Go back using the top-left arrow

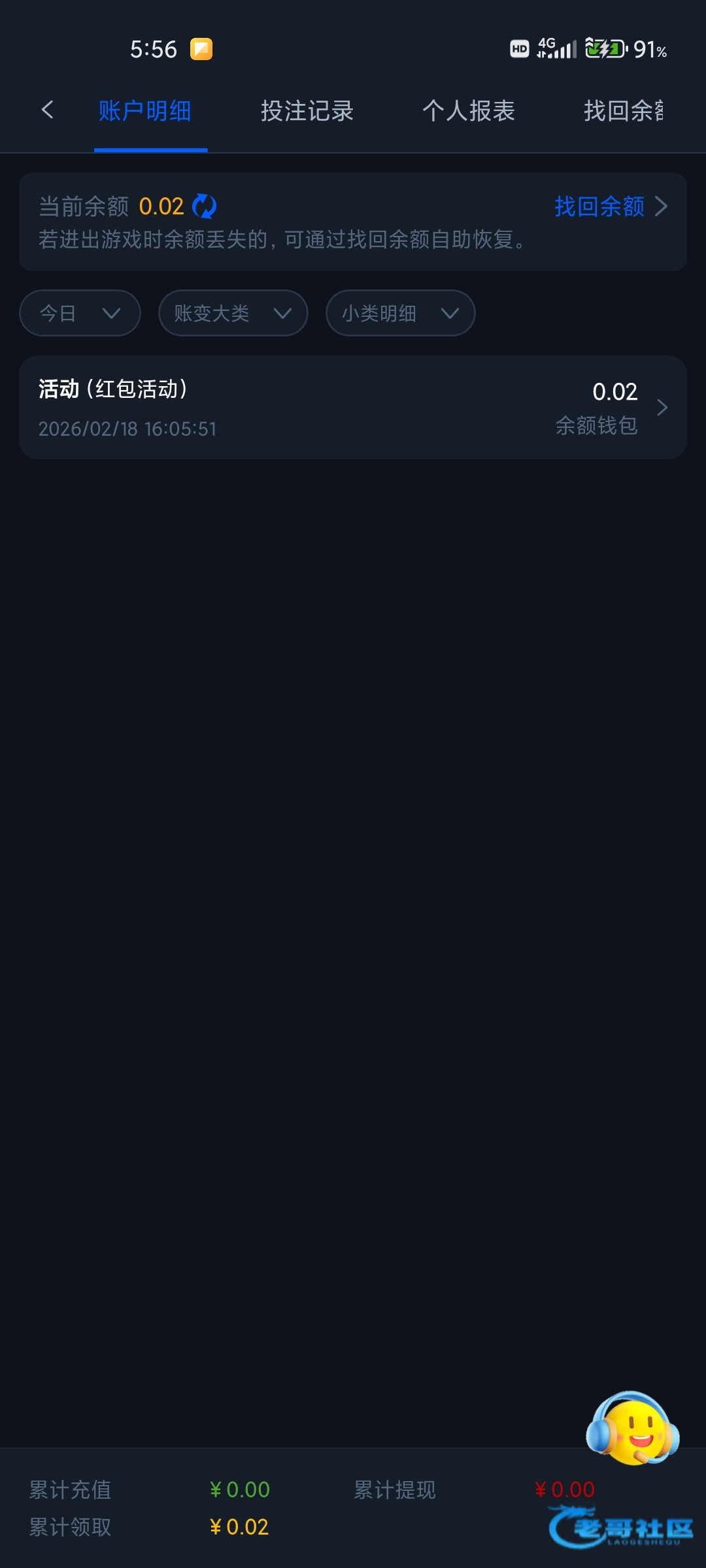click(x=47, y=110)
